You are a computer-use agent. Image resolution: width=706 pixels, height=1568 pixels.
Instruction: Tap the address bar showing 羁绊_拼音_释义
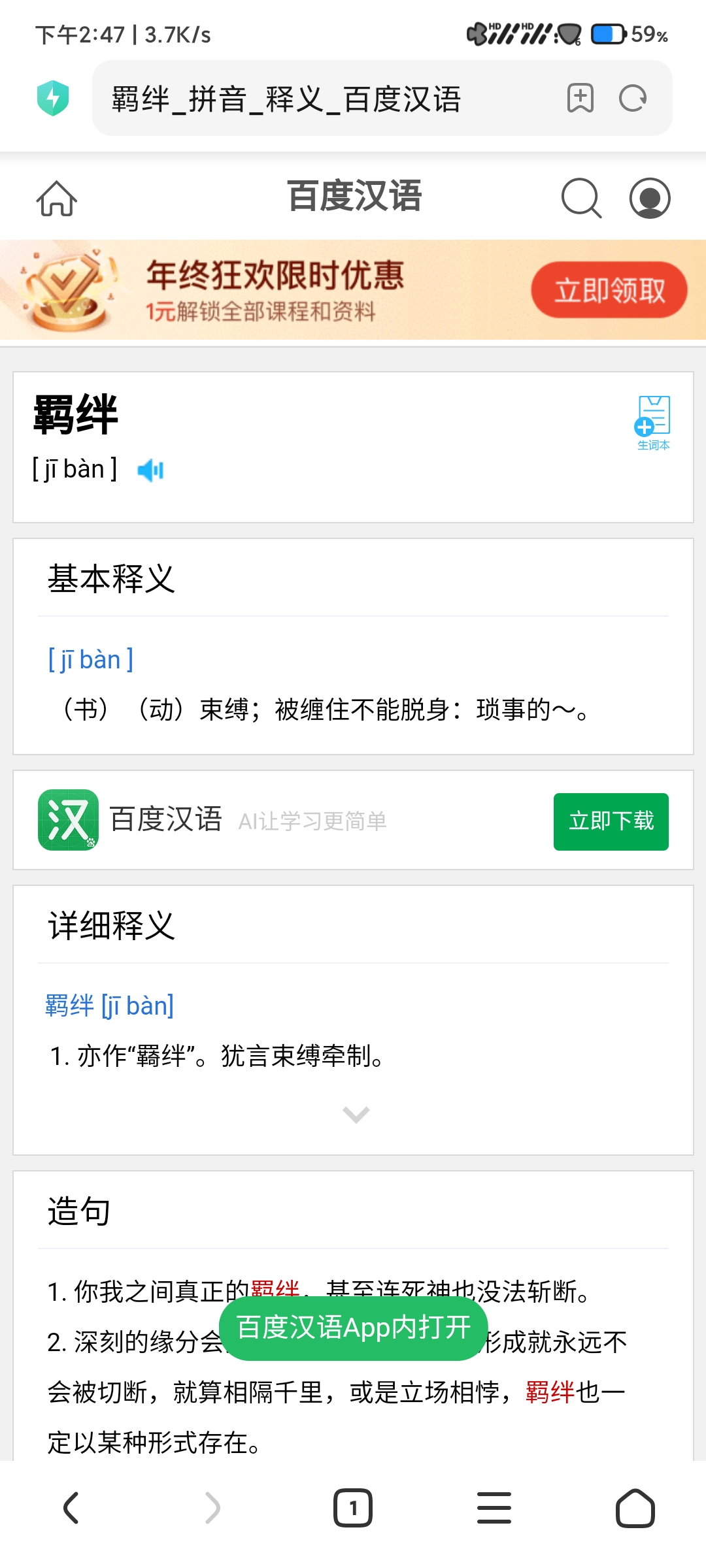[327, 99]
